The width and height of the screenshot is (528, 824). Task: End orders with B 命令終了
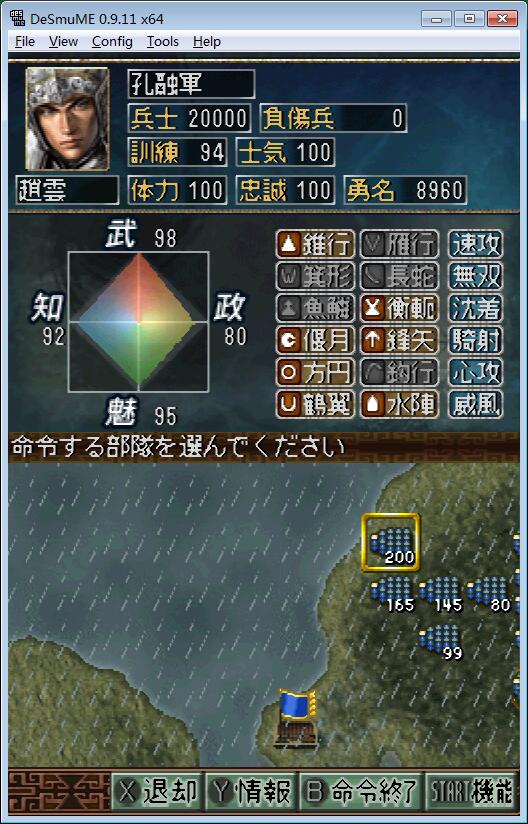click(x=360, y=790)
